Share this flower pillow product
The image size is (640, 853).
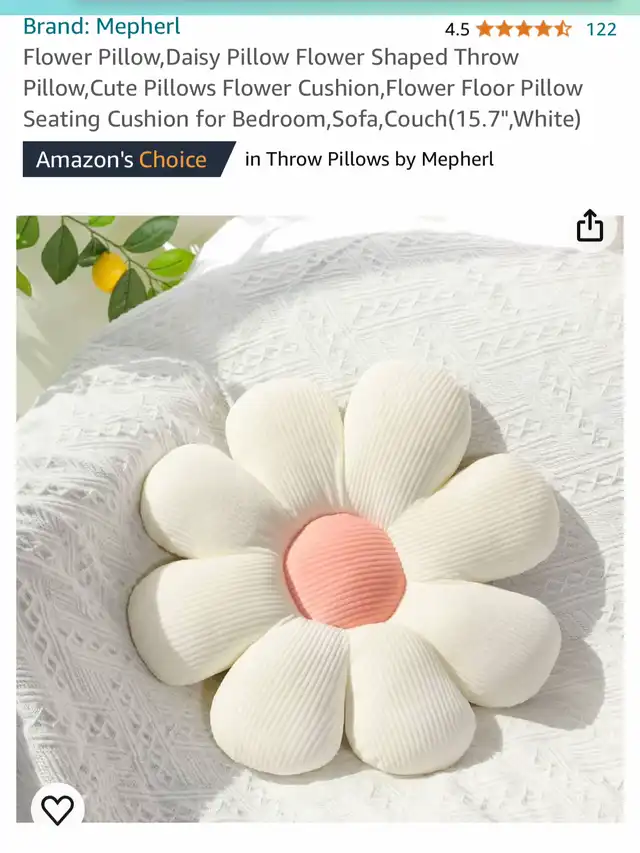point(590,226)
